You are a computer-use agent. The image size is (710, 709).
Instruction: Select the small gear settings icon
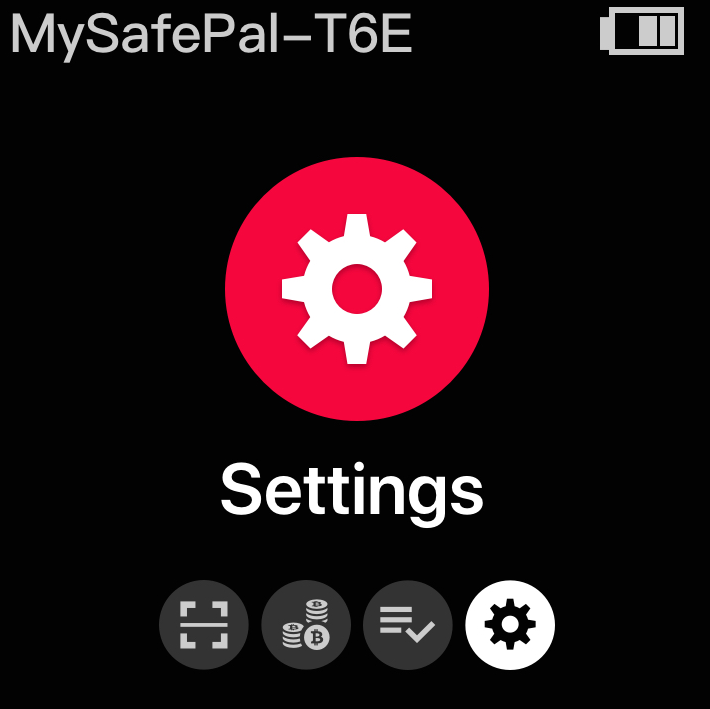[510, 625]
